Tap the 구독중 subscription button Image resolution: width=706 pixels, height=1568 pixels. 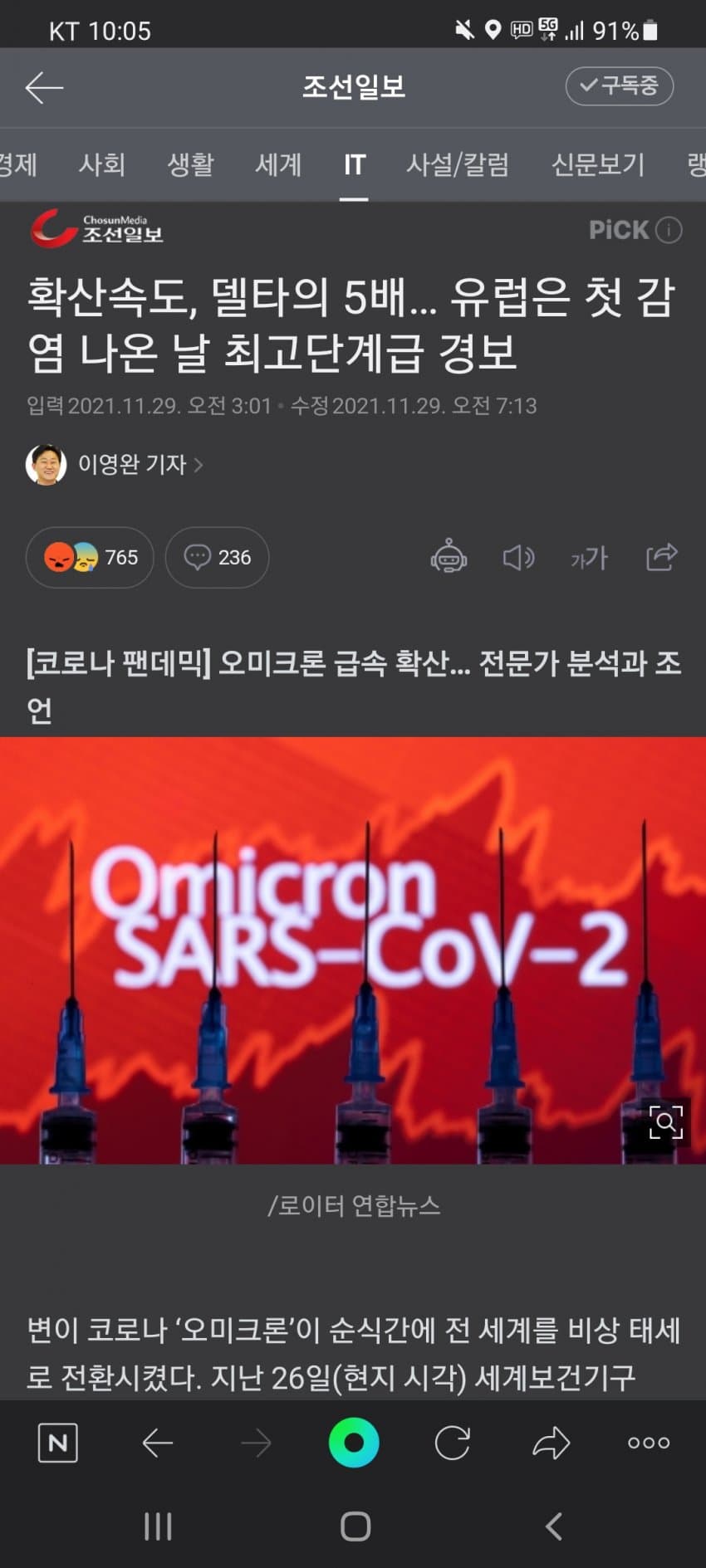pyautogui.click(x=619, y=85)
